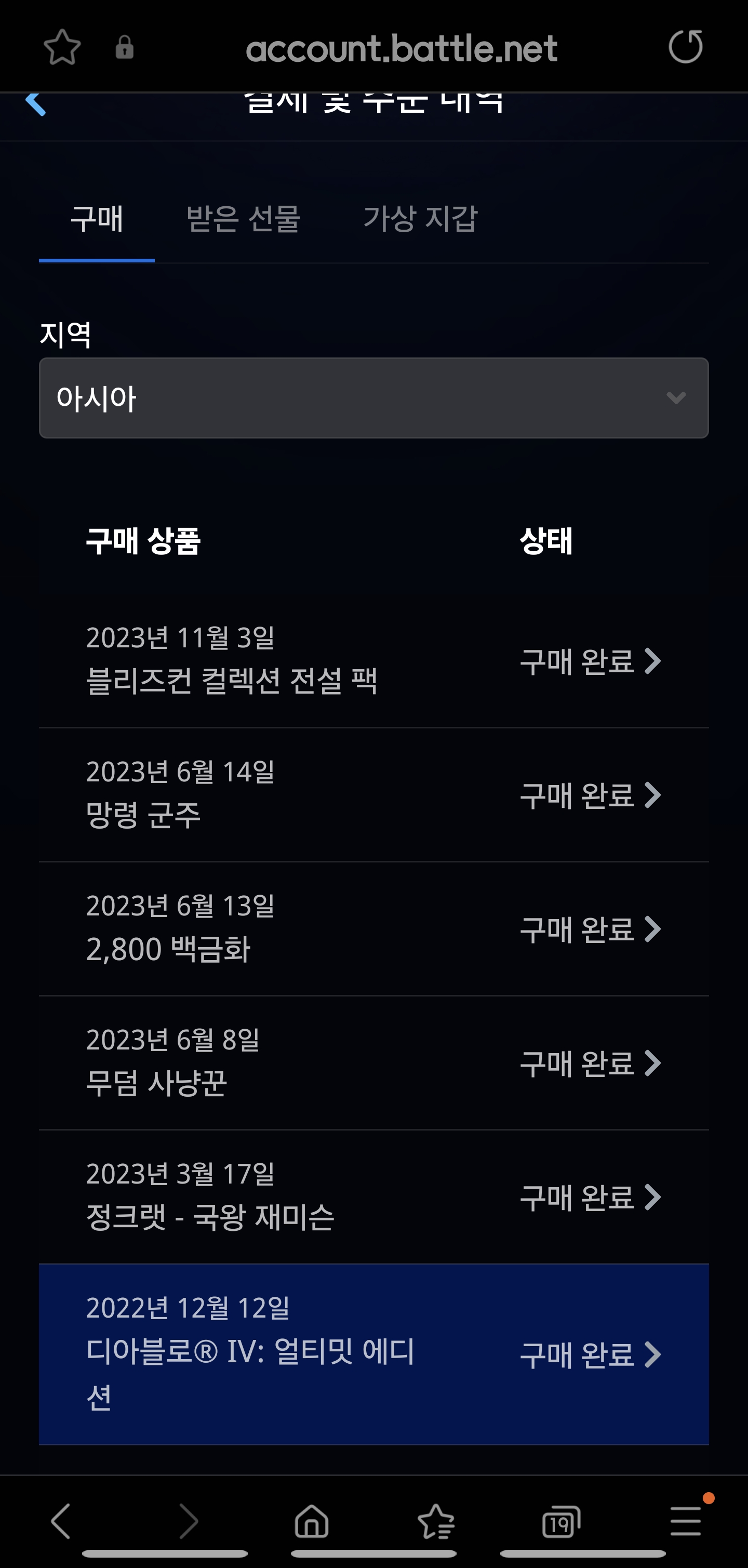Open the 블리즈컨 컬렉션 전설 팩 purchase
This screenshot has height=1568, width=748.
(x=373, y=660)
